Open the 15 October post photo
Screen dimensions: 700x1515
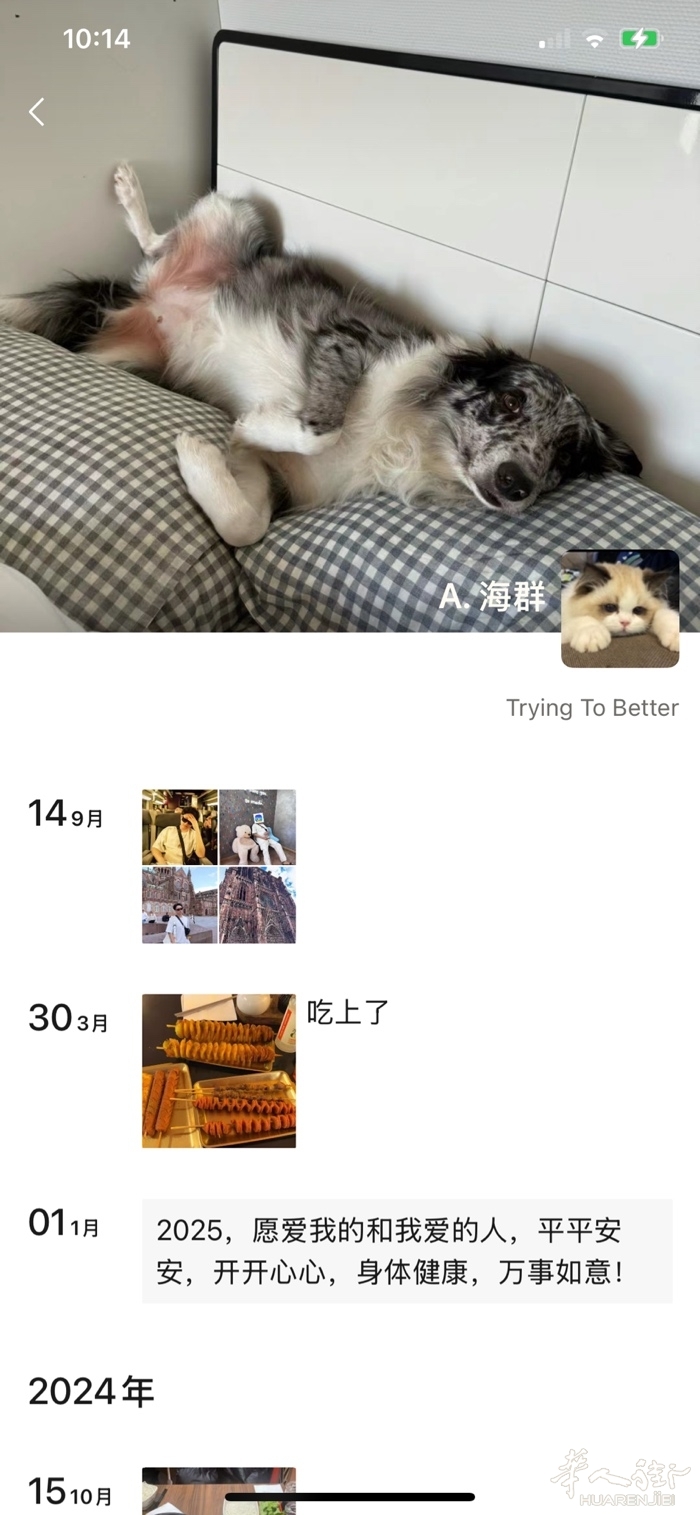click(218, 1490)
